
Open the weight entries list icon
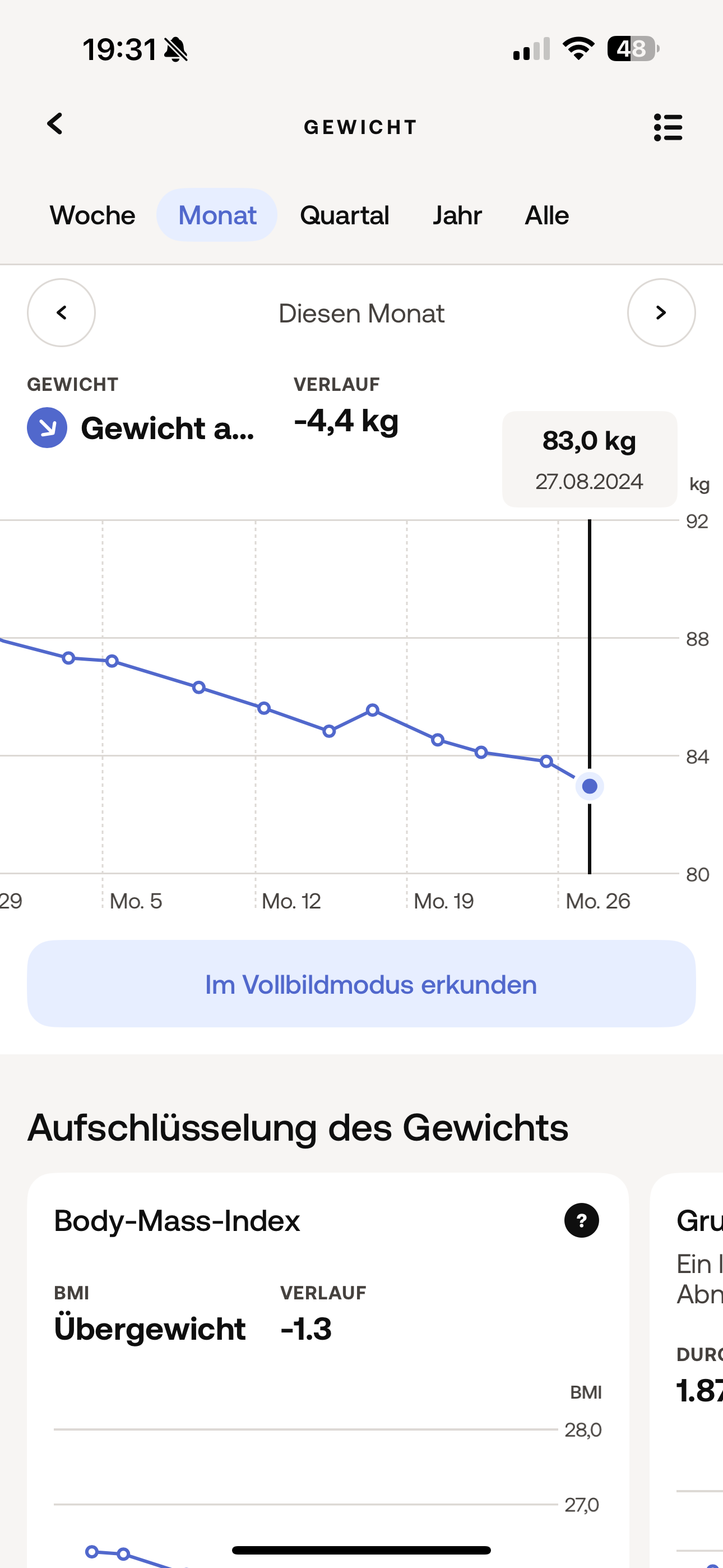click(x=668, y=127)
